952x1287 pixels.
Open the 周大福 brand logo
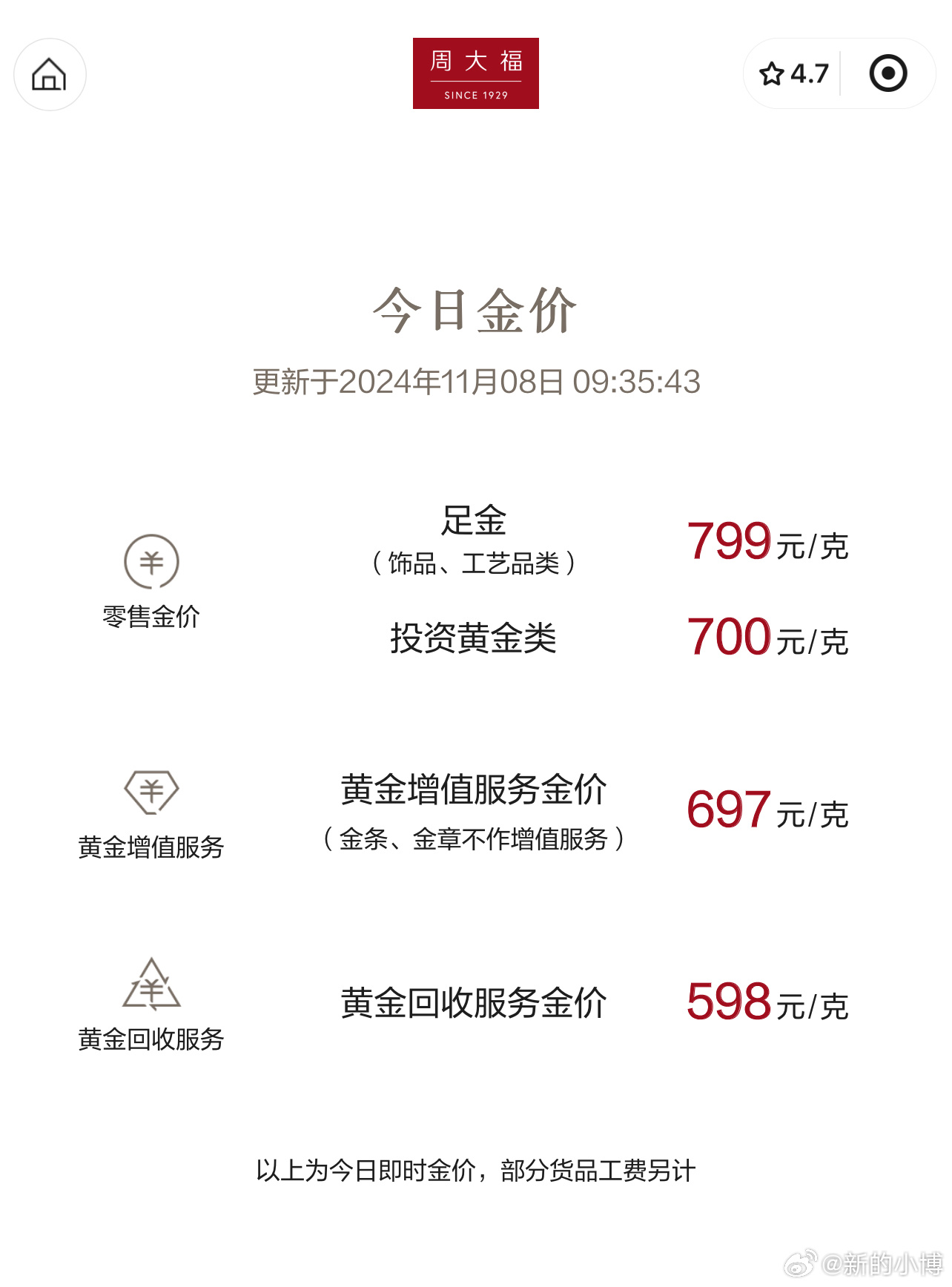475,73
